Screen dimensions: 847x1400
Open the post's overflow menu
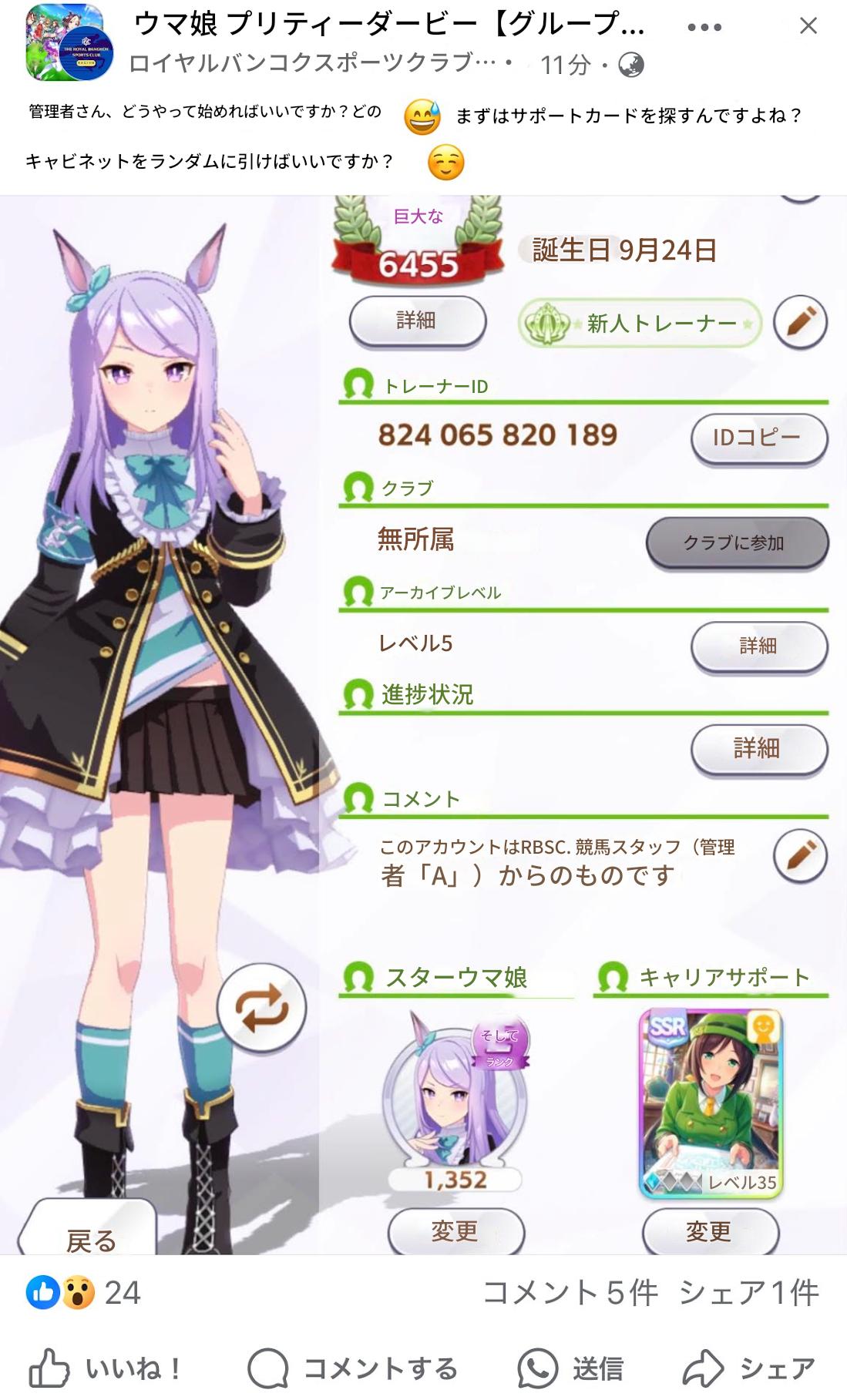click(704, 27)
